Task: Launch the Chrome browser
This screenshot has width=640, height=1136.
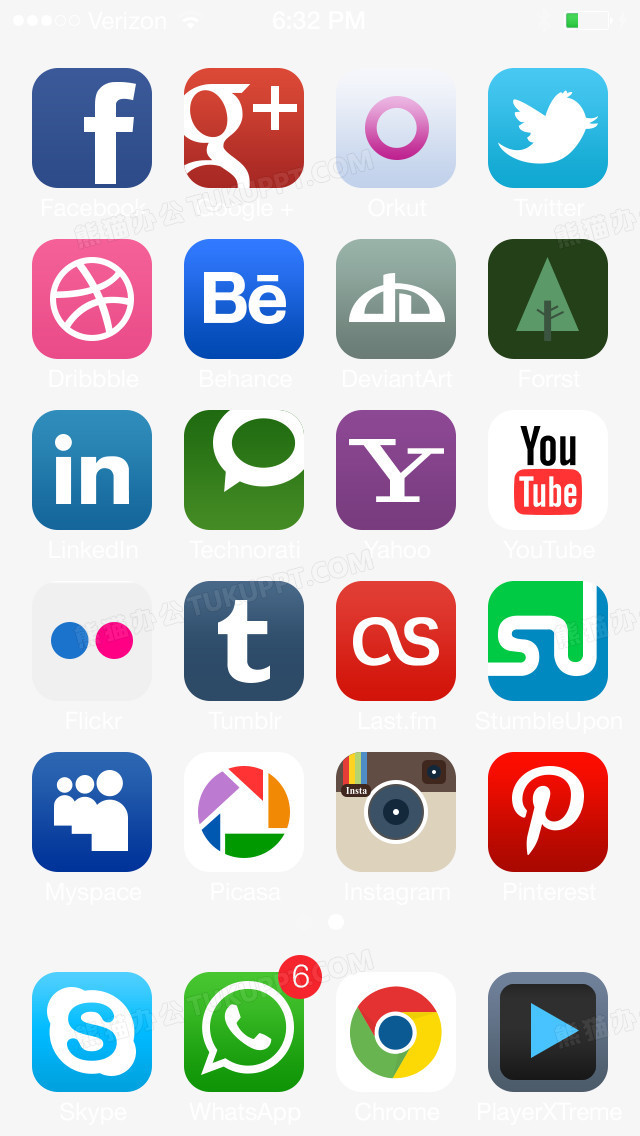Action: [x=396, y=1032]
